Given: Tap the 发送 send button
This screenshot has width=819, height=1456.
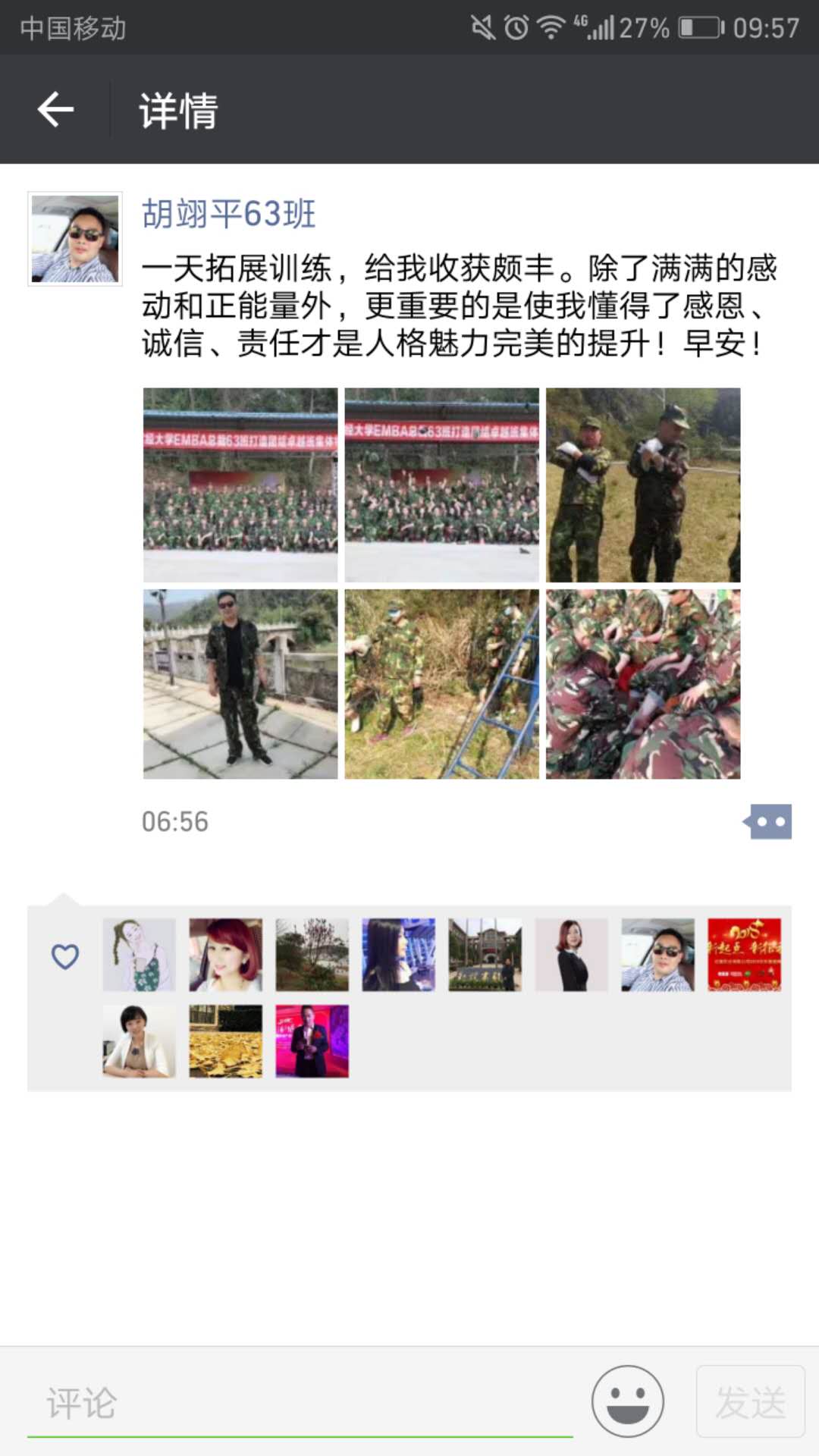Looking at the screenshot, I should [750, 1401].
